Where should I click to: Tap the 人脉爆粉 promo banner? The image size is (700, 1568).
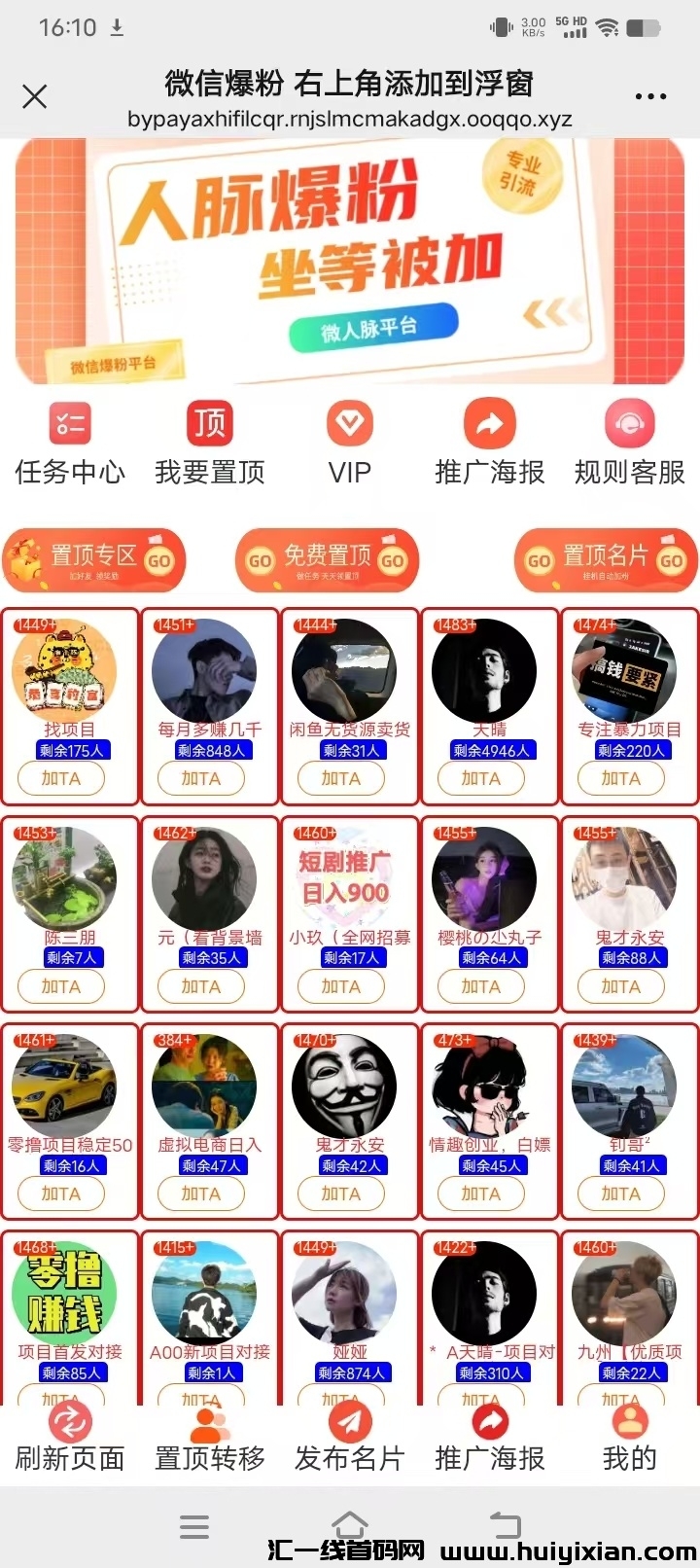coord(350,261)
